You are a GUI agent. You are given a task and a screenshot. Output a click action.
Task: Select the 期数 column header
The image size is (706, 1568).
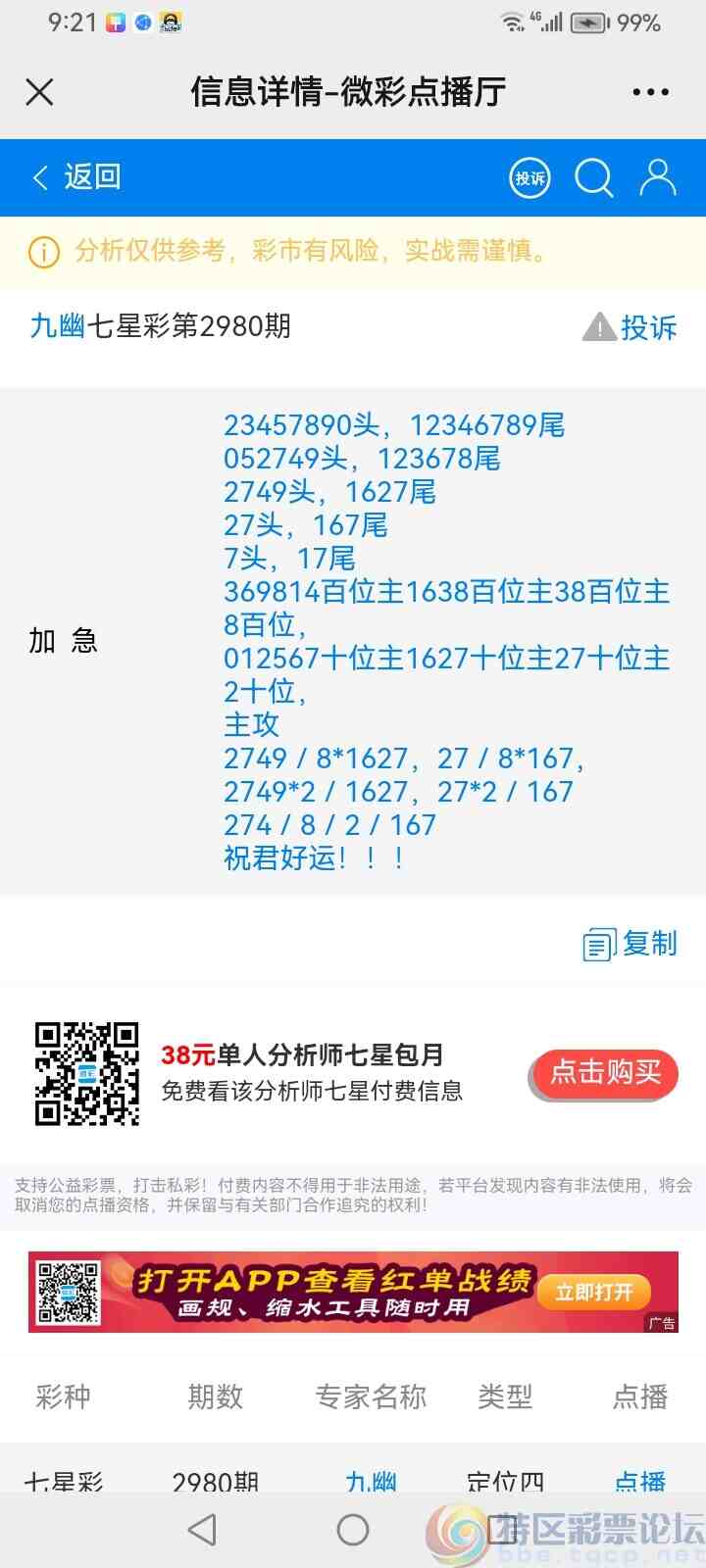(x=216, y=1397)
